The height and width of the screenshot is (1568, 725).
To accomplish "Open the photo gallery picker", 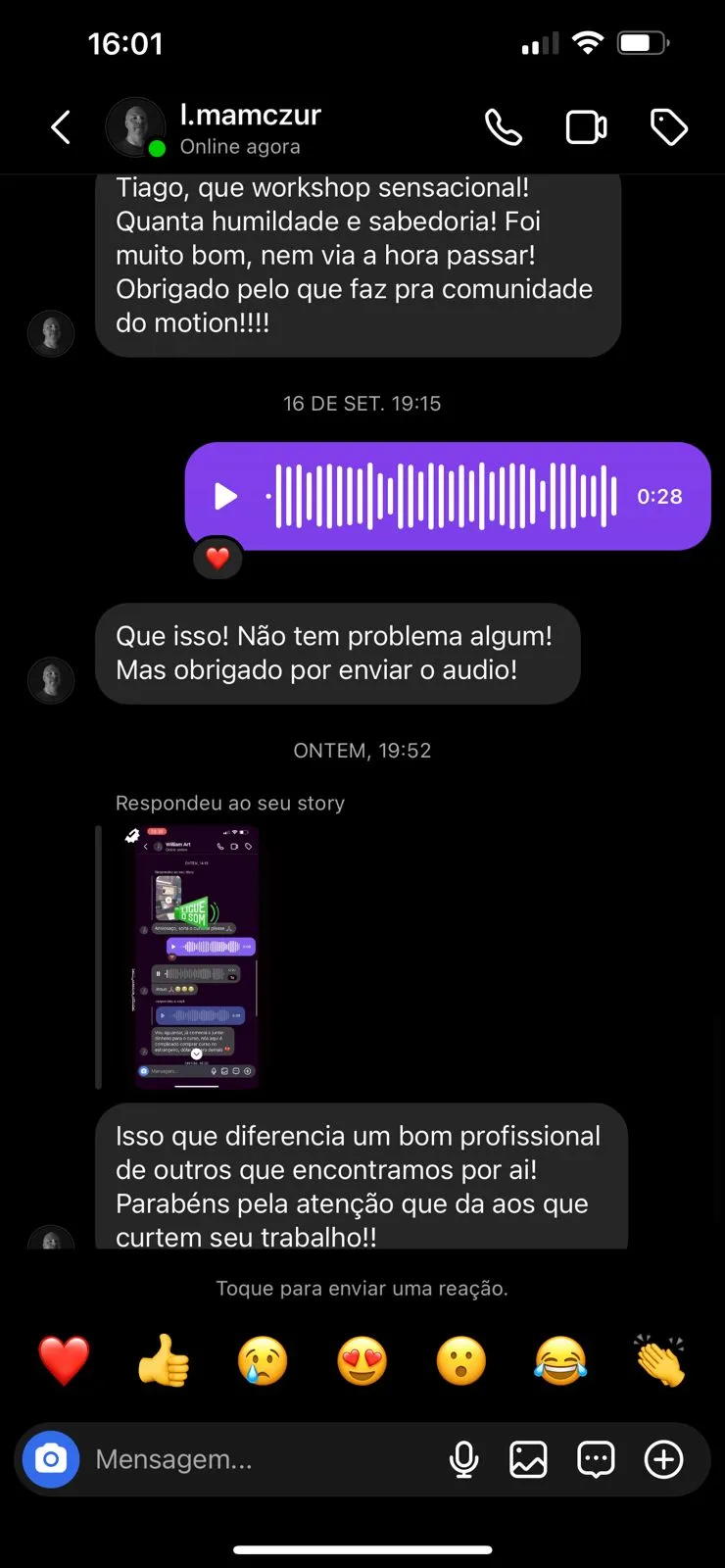I will 528,1459.
